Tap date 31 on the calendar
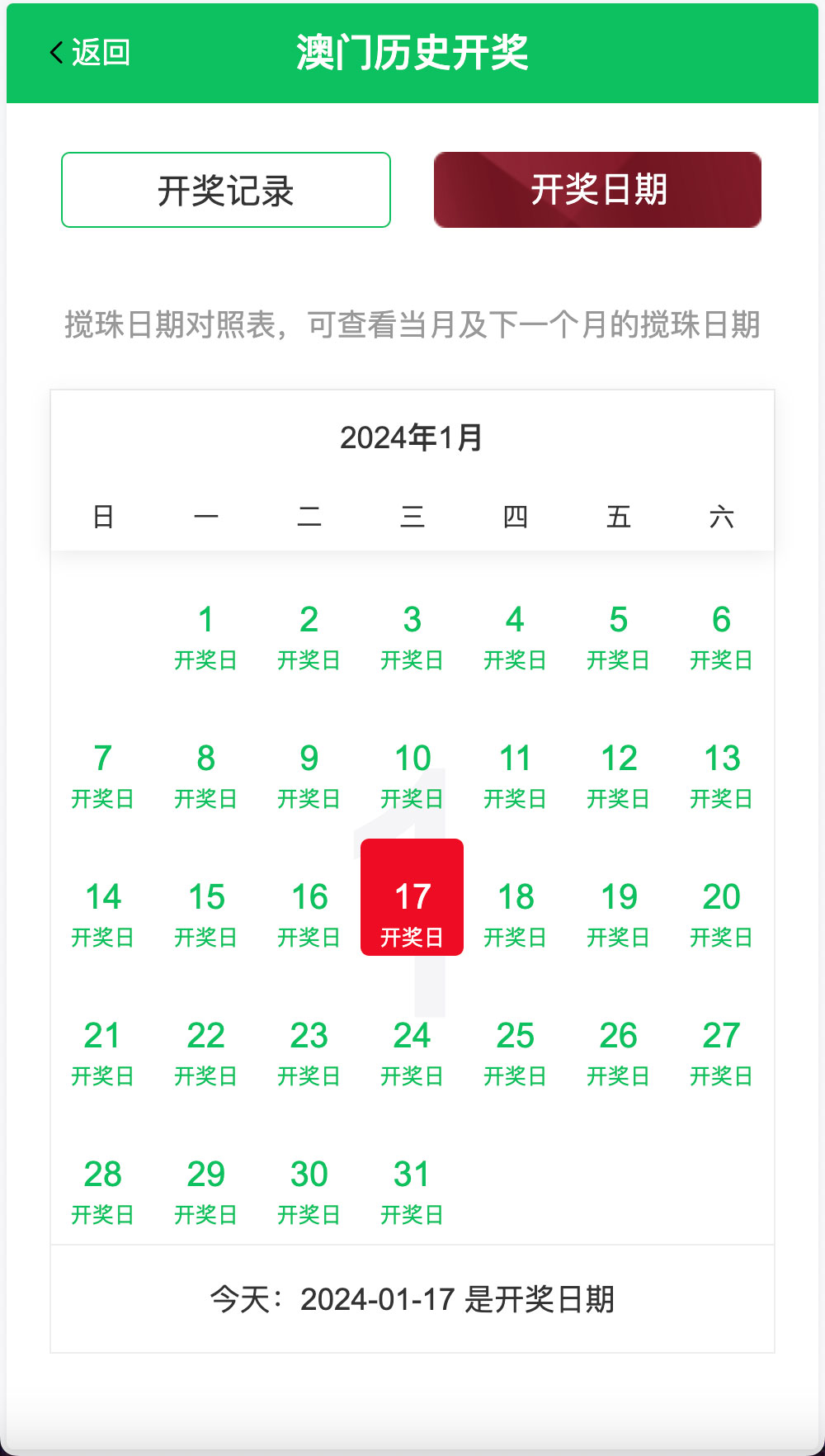The height and width of the screenshot is (1456, 825). click(x=412, y=1190)
